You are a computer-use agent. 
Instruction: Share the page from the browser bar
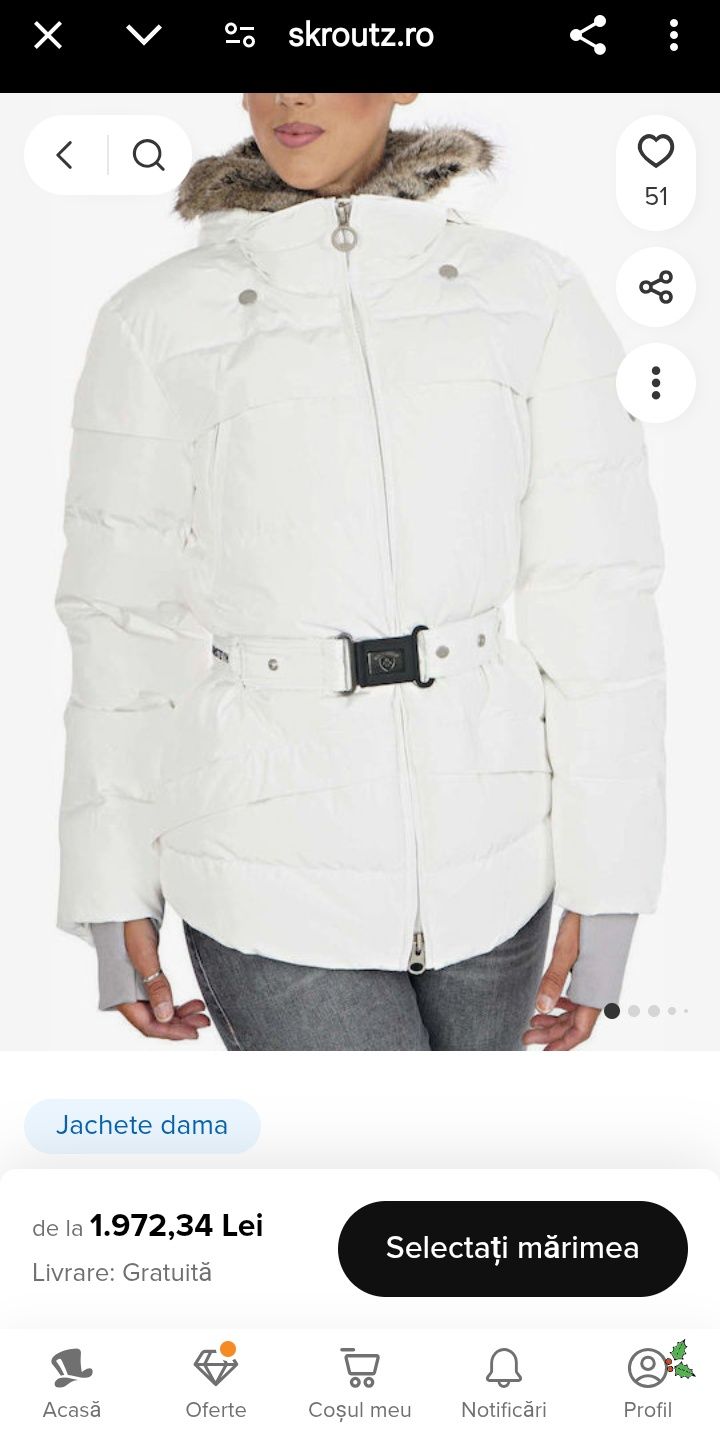pyautogui.click(x=588, y=36)
